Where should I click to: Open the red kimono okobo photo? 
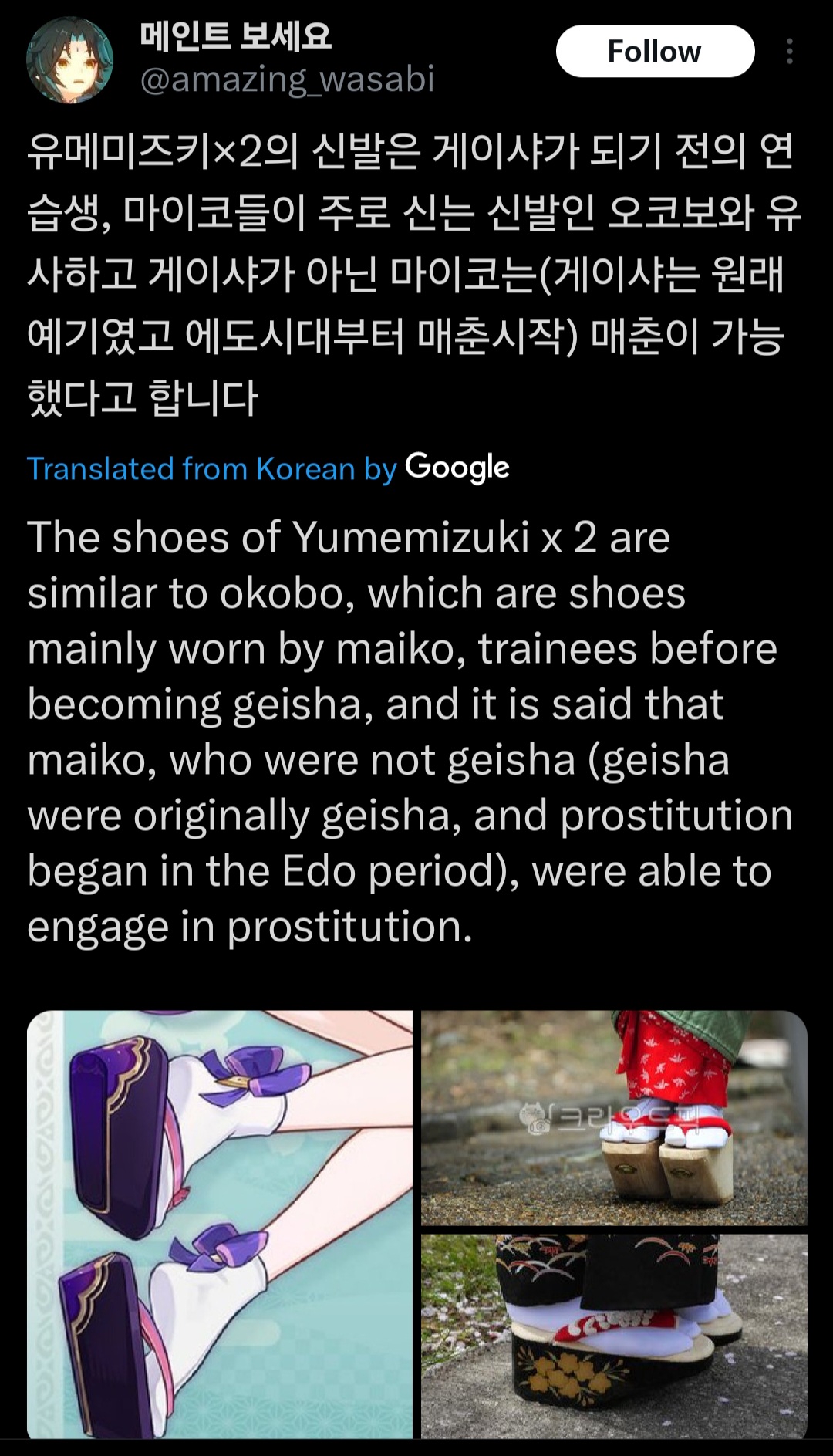[x=614, y=1117]
